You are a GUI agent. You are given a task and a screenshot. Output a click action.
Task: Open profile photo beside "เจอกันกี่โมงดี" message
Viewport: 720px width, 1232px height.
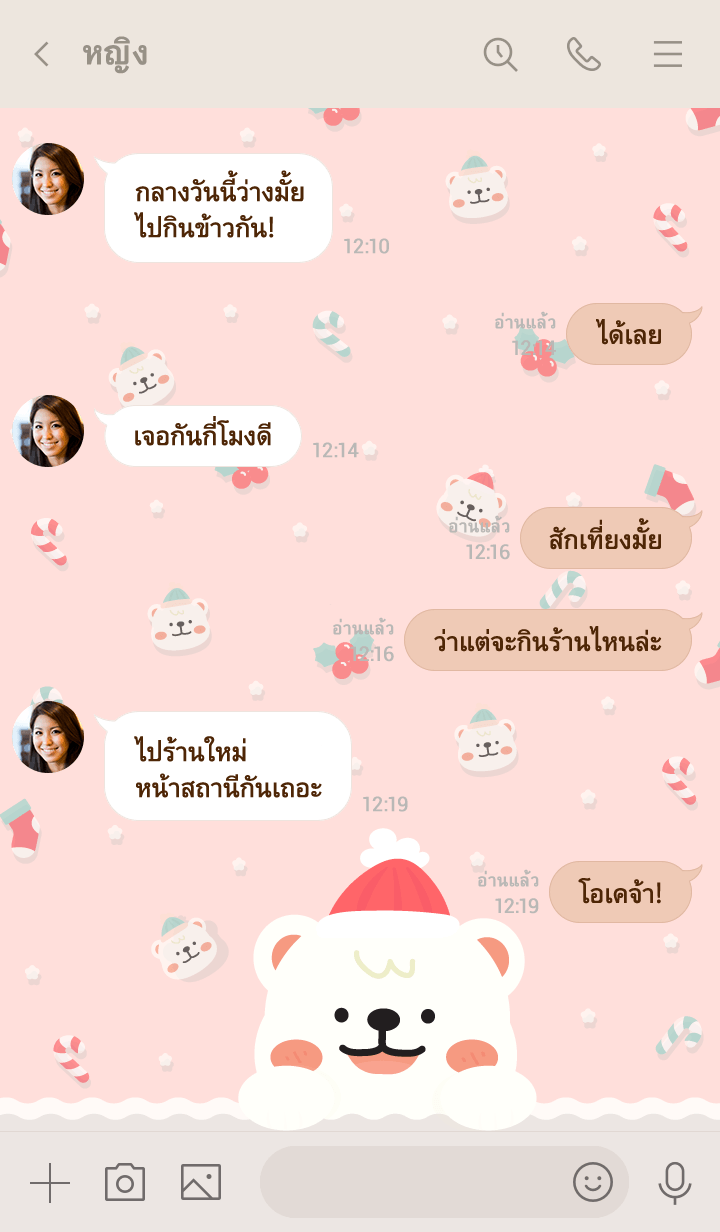[48, 431]
